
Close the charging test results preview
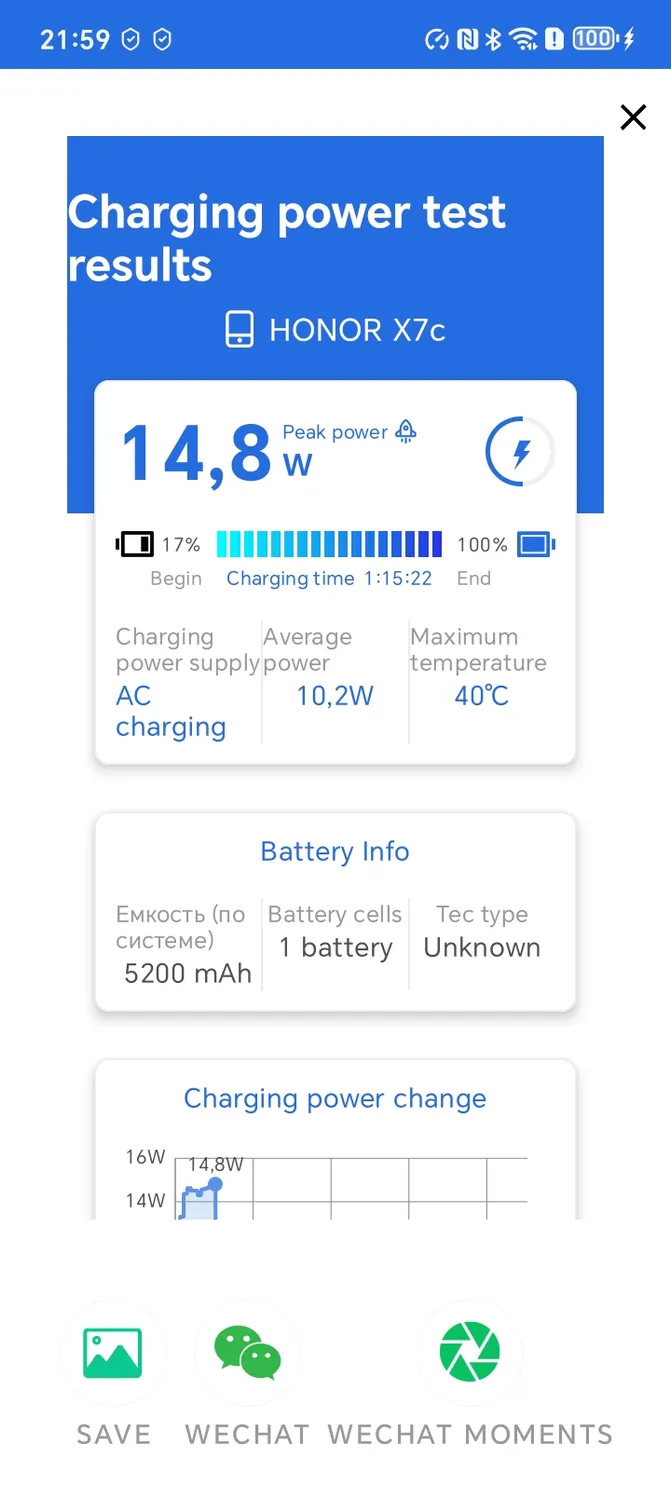[633, 118]
